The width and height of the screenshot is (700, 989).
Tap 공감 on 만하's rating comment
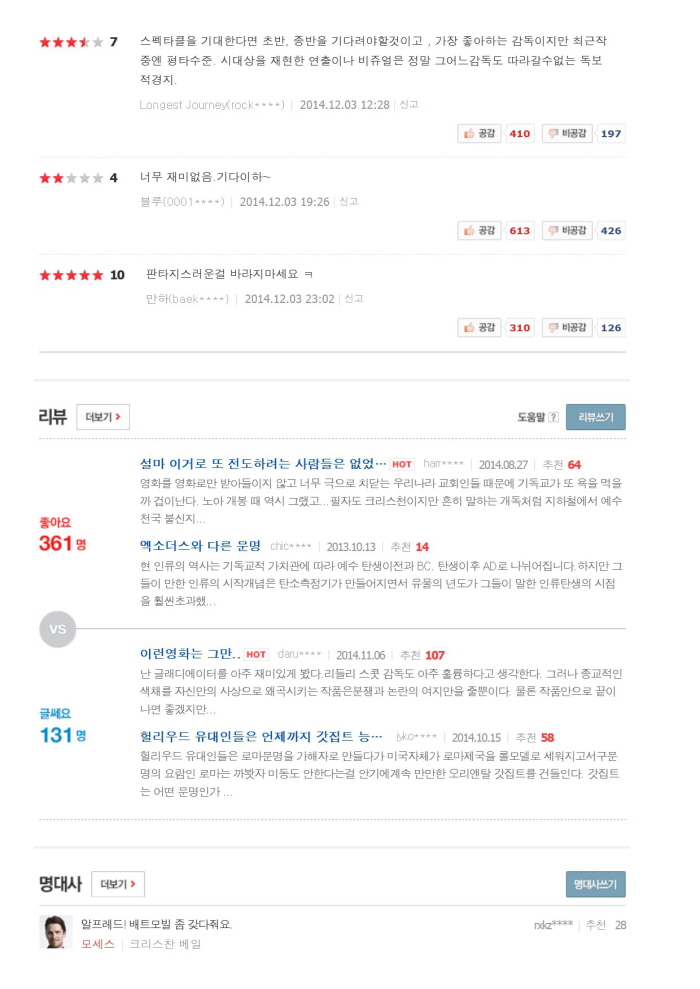[x=481, y=327]
